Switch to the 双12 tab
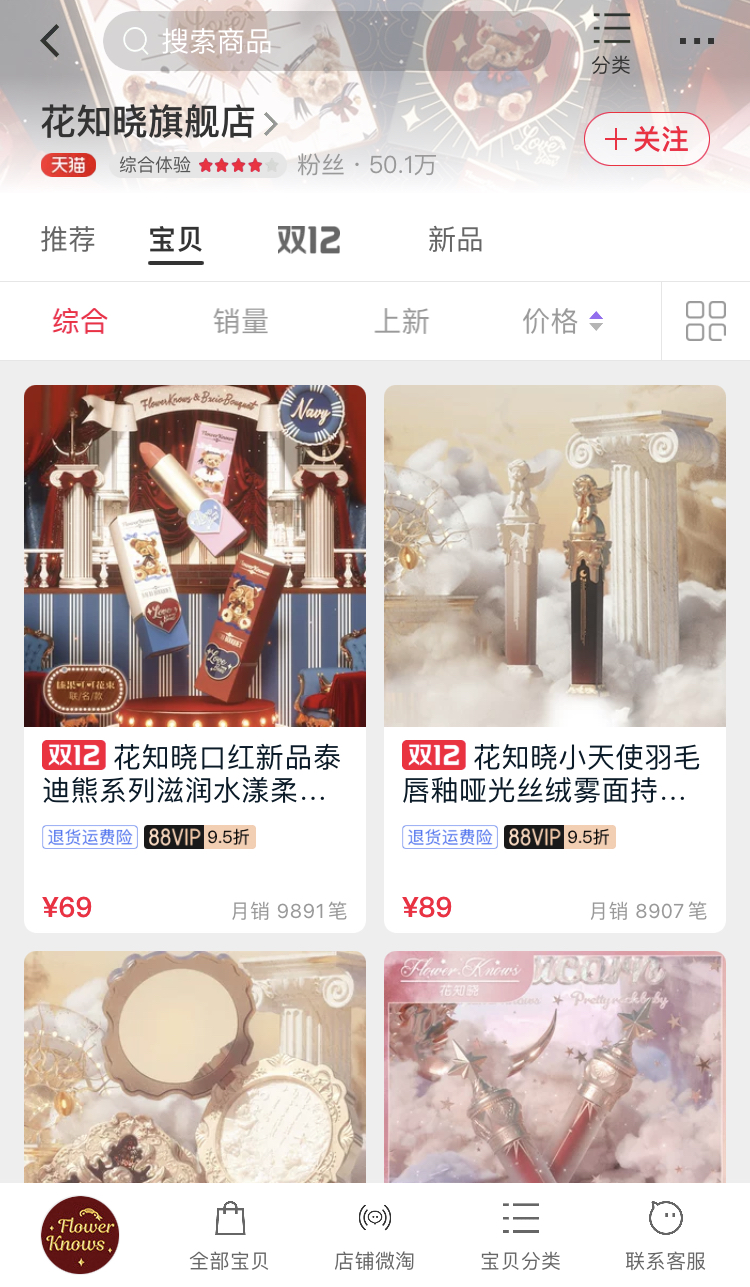The height and width of the screenshot is (1287, 750). (x=308, y=240)
